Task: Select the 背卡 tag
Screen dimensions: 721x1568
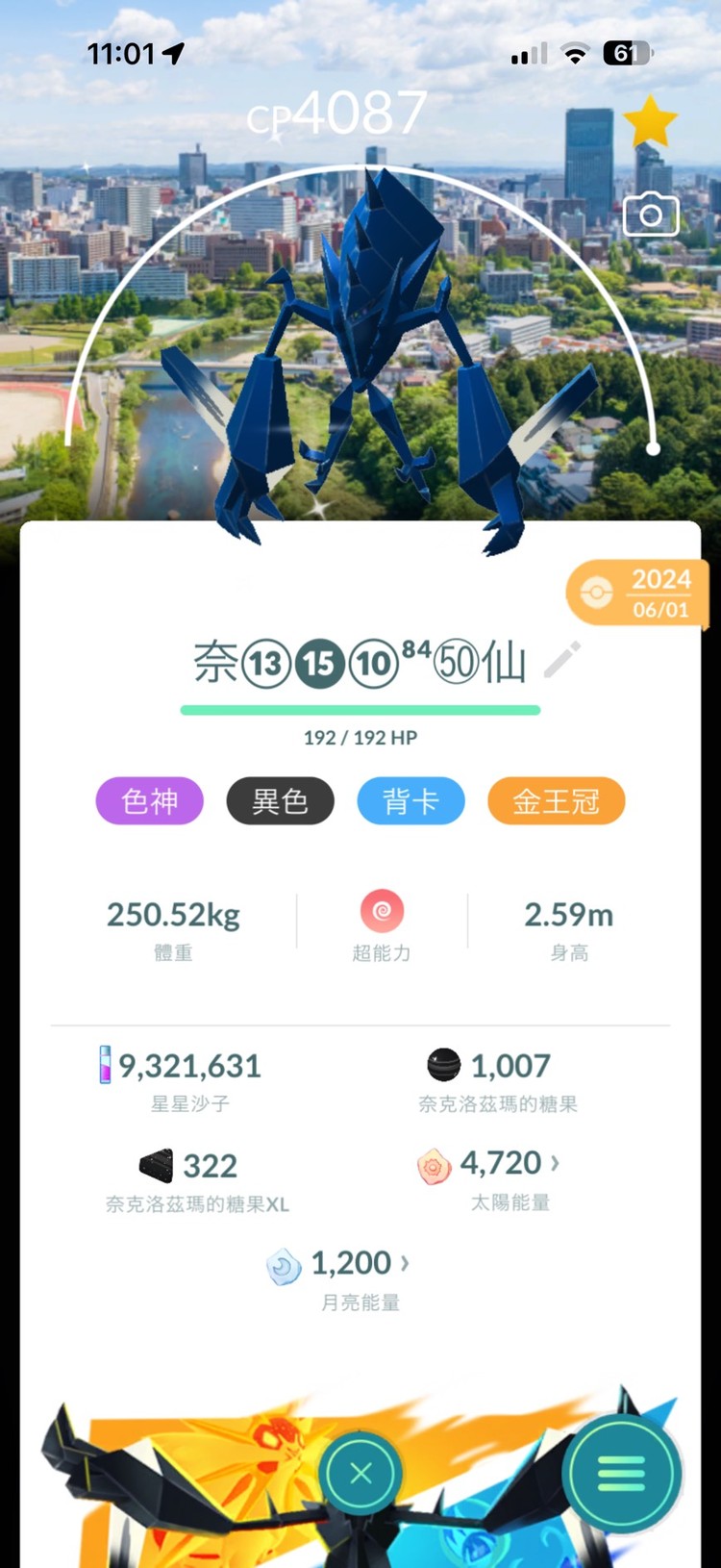Action: coord(410,801)
